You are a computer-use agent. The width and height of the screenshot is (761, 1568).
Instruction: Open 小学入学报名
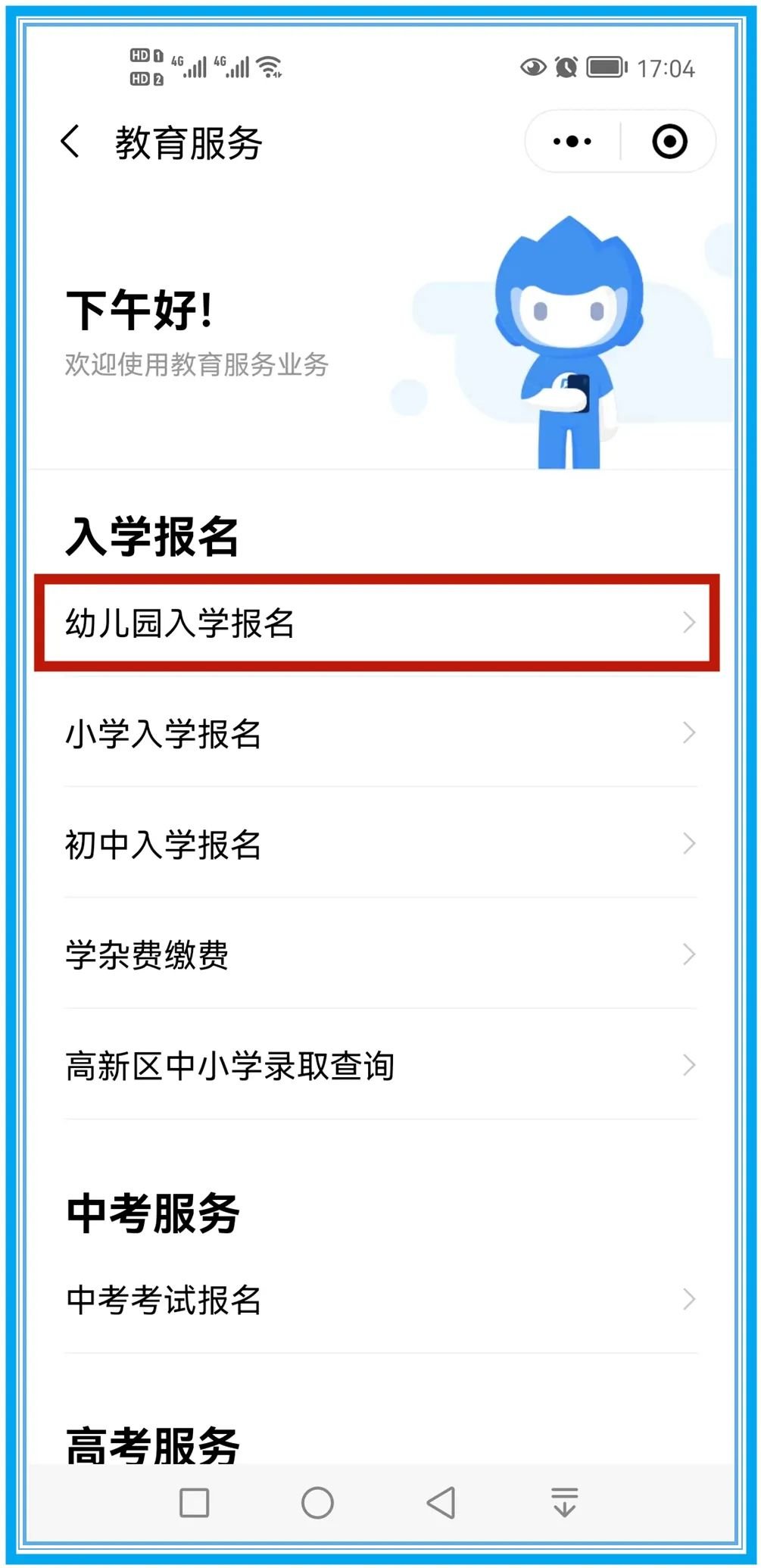coord(379,733)
